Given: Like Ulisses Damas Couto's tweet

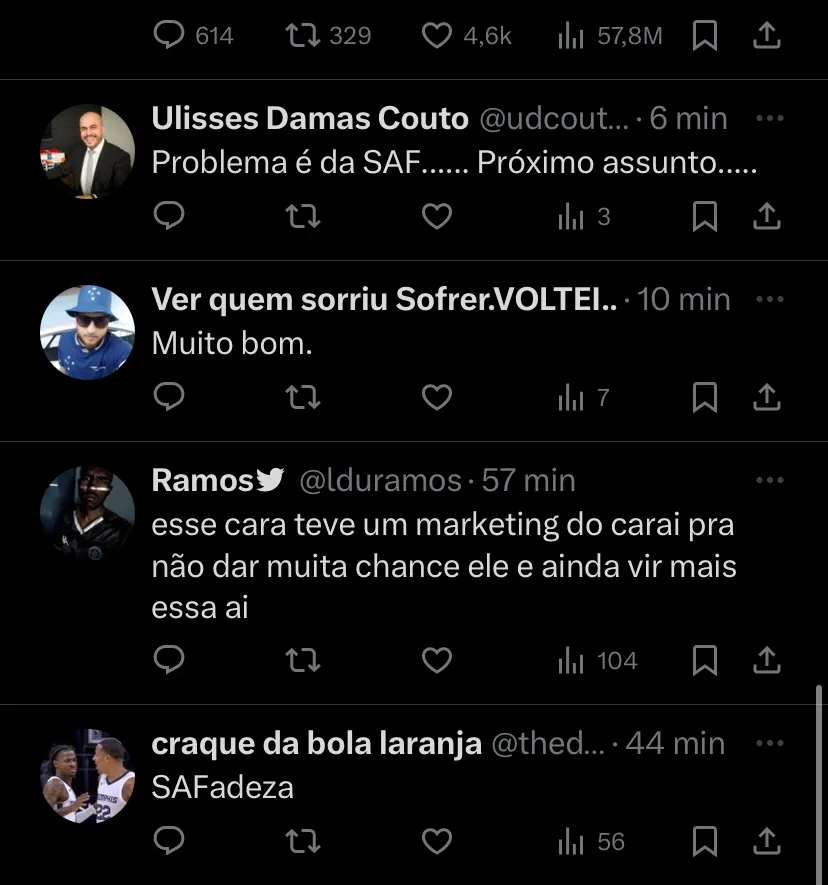Looking at the screenshot, I should pos(436,216).
